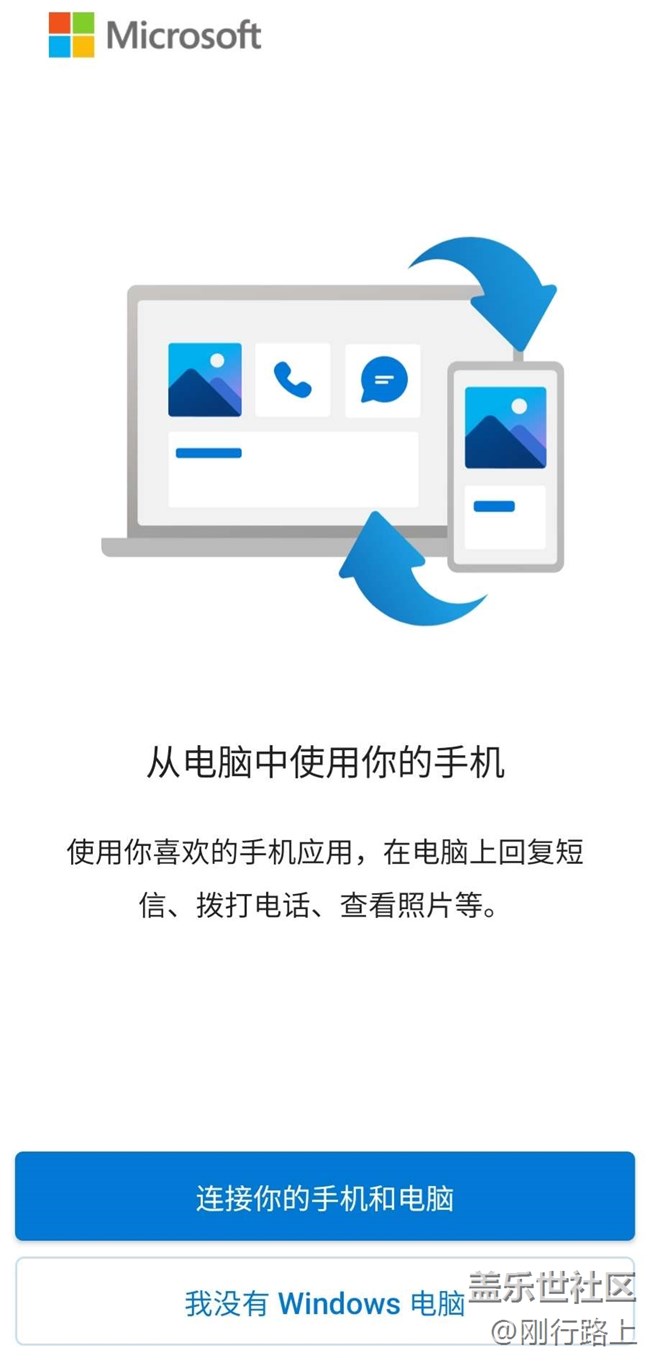This screenshot has height=1368, width=650.
Task: Tap 连接你的手机和电脑 button
Action: 324,1196
